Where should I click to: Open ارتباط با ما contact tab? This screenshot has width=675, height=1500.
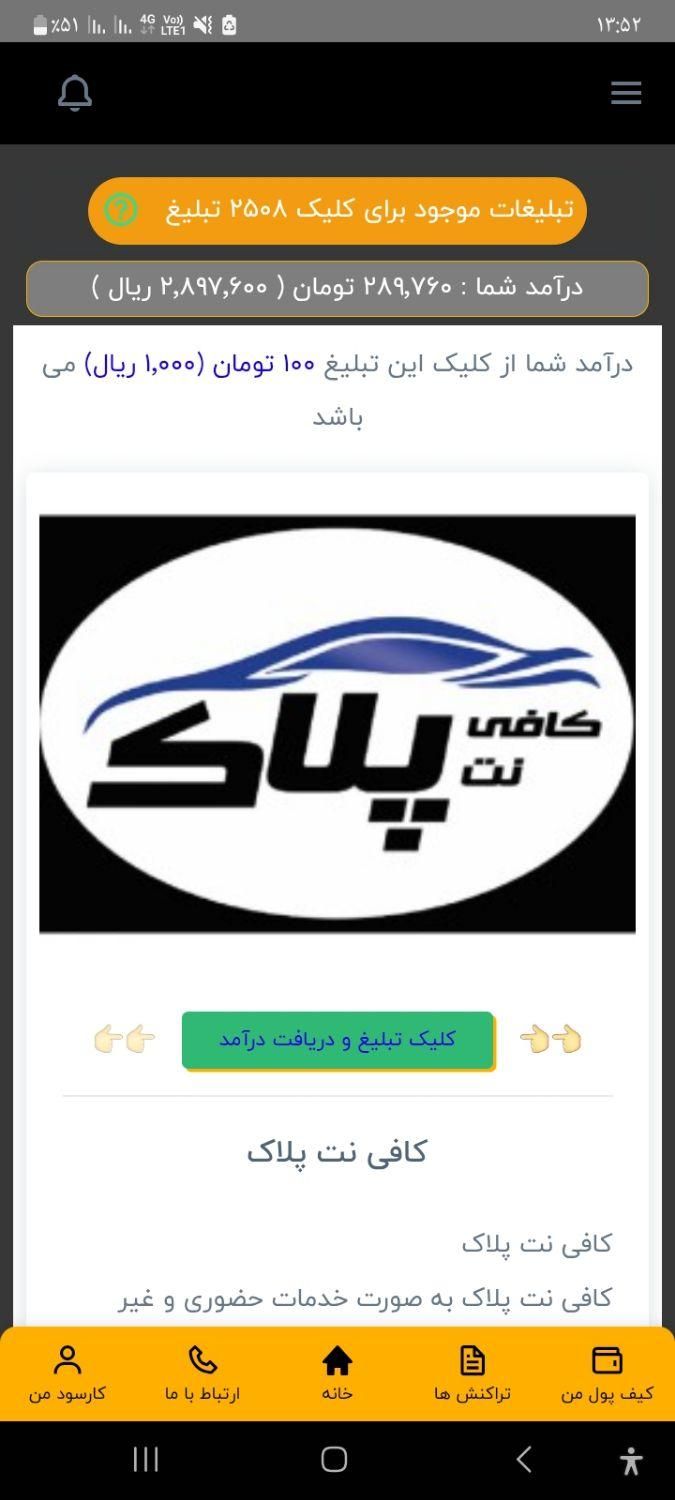click(x=202, y=1374)
